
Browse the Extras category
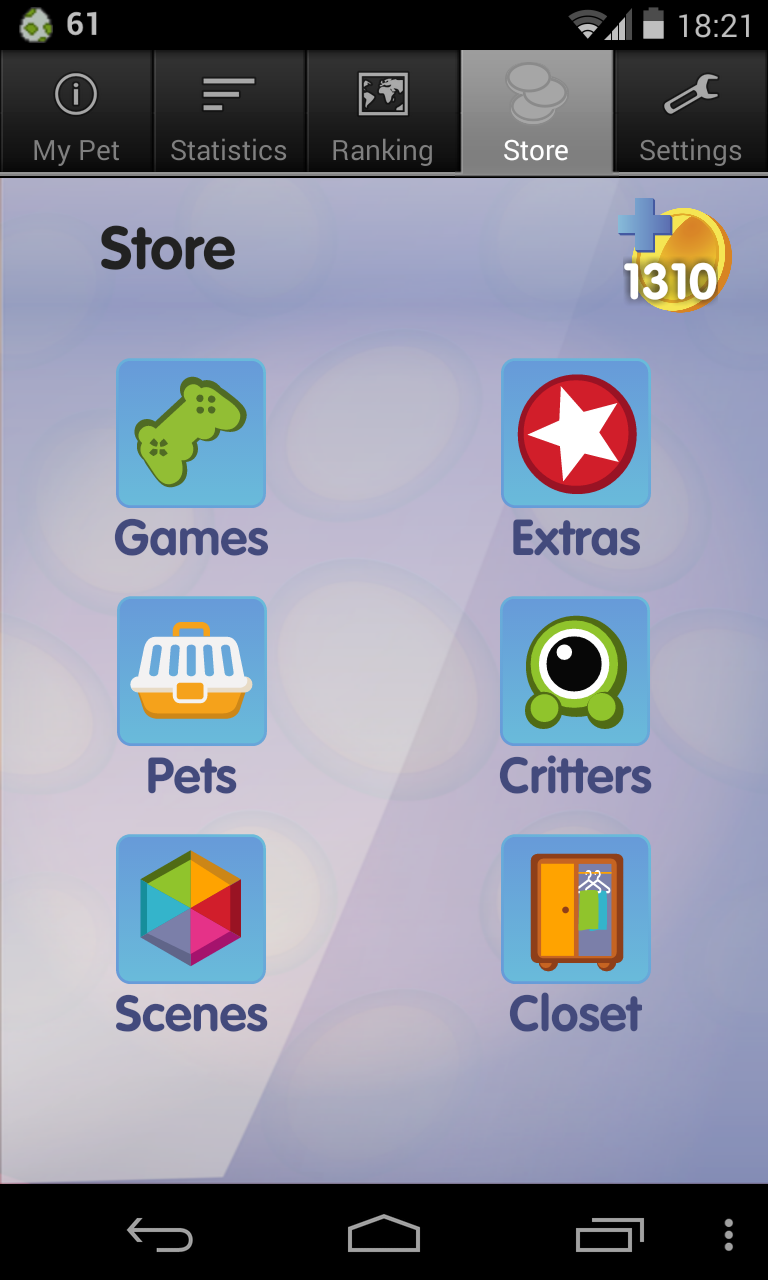[576, 434]
